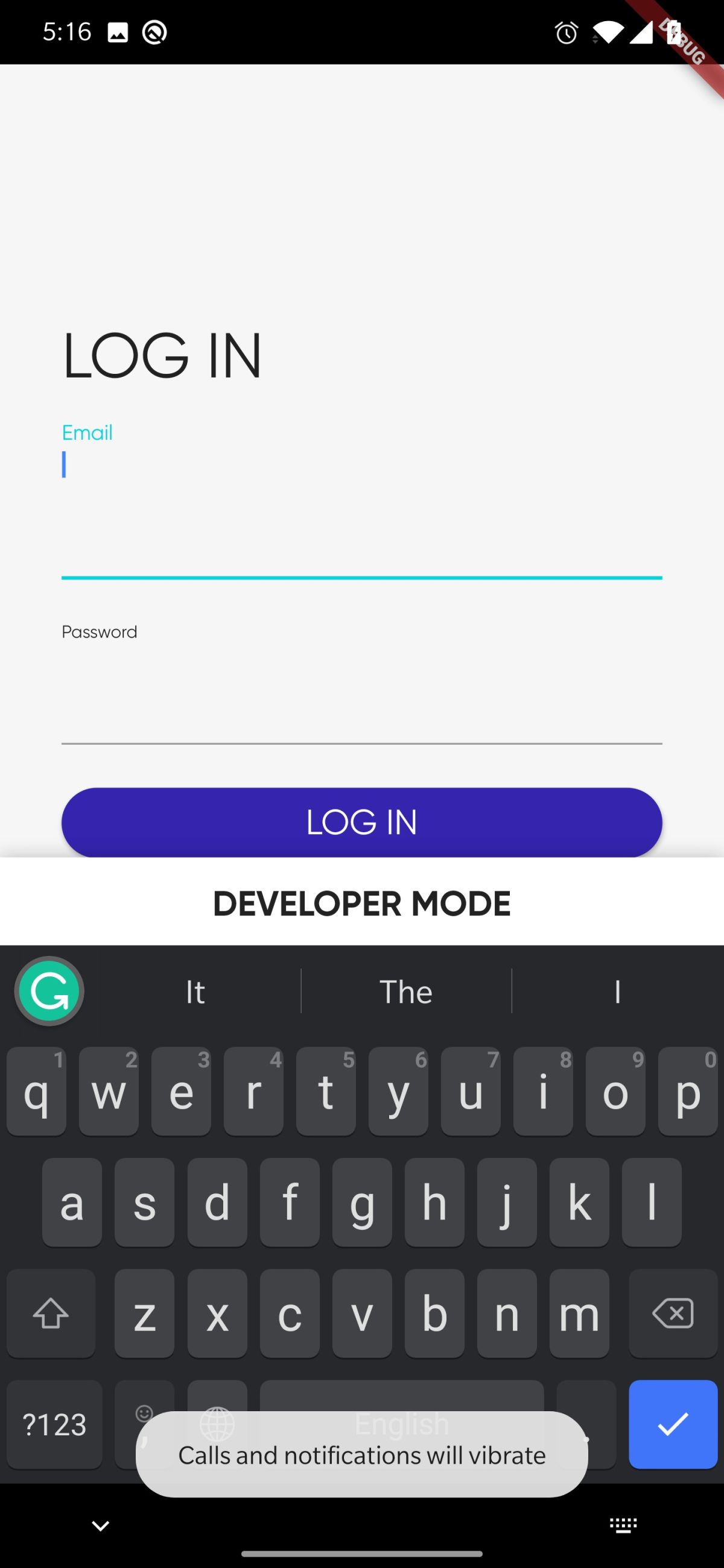Tap the Password input field
This screenshot has height=1568, width=724.
point(361,700)
